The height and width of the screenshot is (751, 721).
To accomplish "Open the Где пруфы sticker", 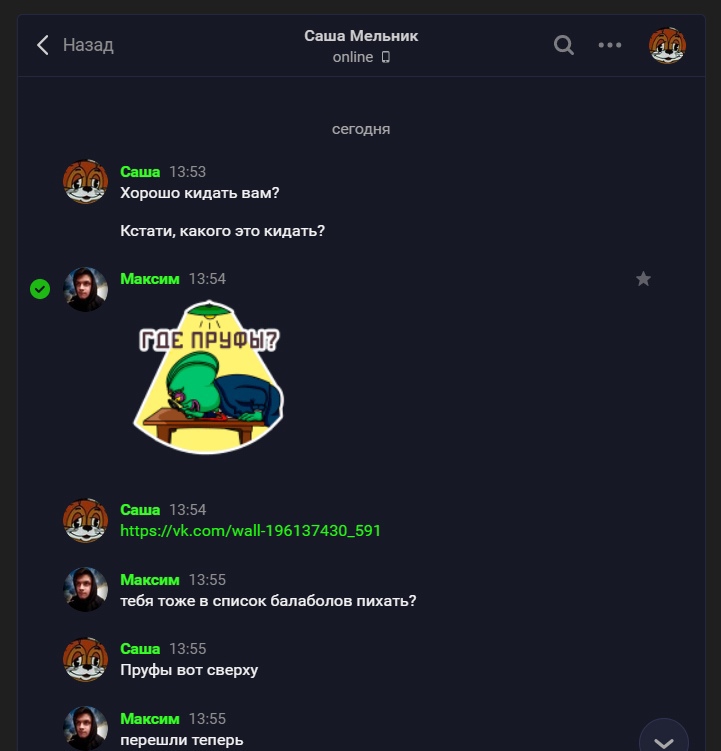I will (209, 377).
